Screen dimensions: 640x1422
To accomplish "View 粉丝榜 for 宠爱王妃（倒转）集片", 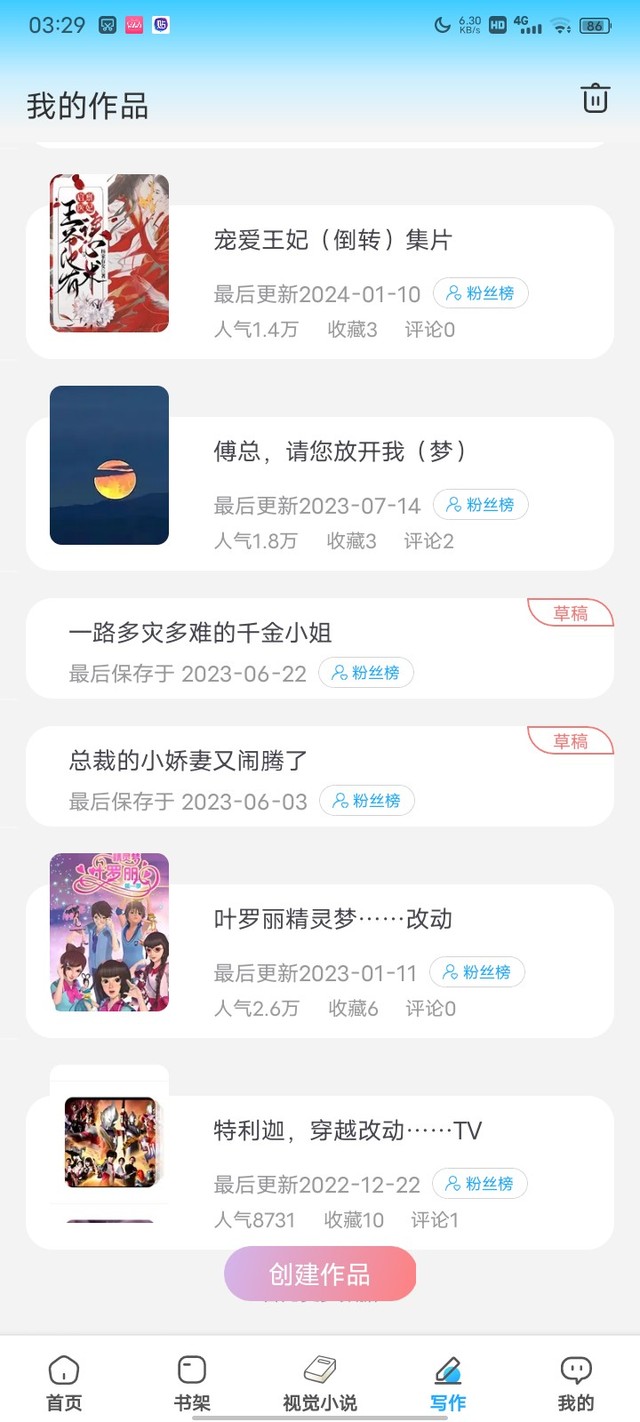I will tap(481, 293).
